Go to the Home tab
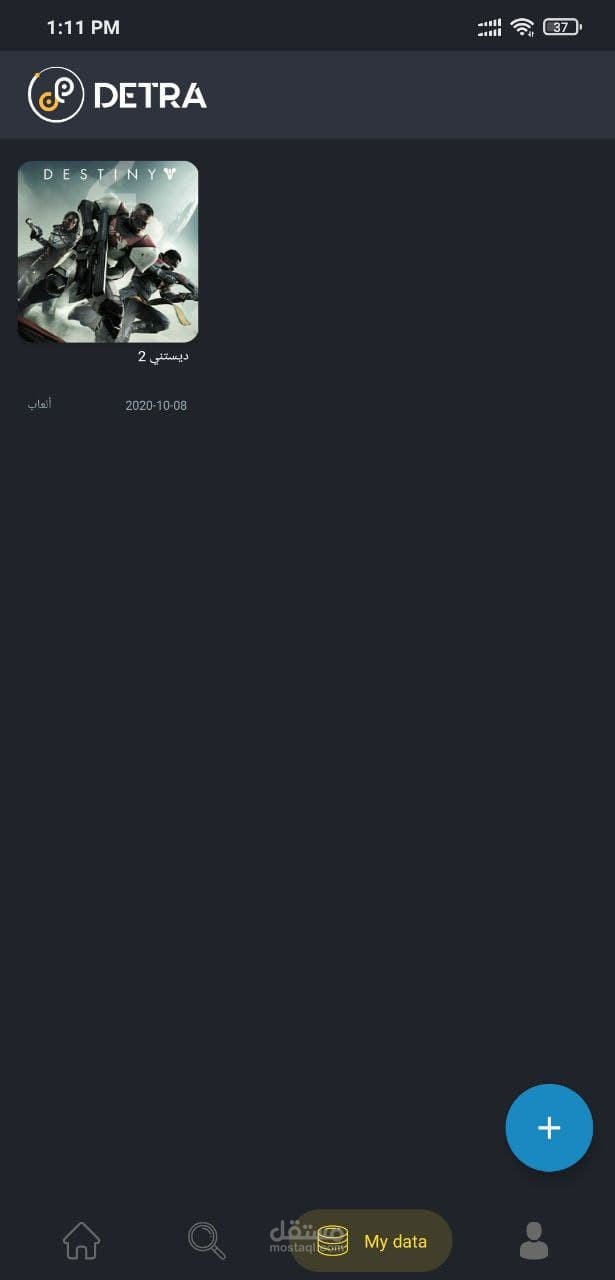This screenshot has width=615, height=1280. pos(82,1241)
